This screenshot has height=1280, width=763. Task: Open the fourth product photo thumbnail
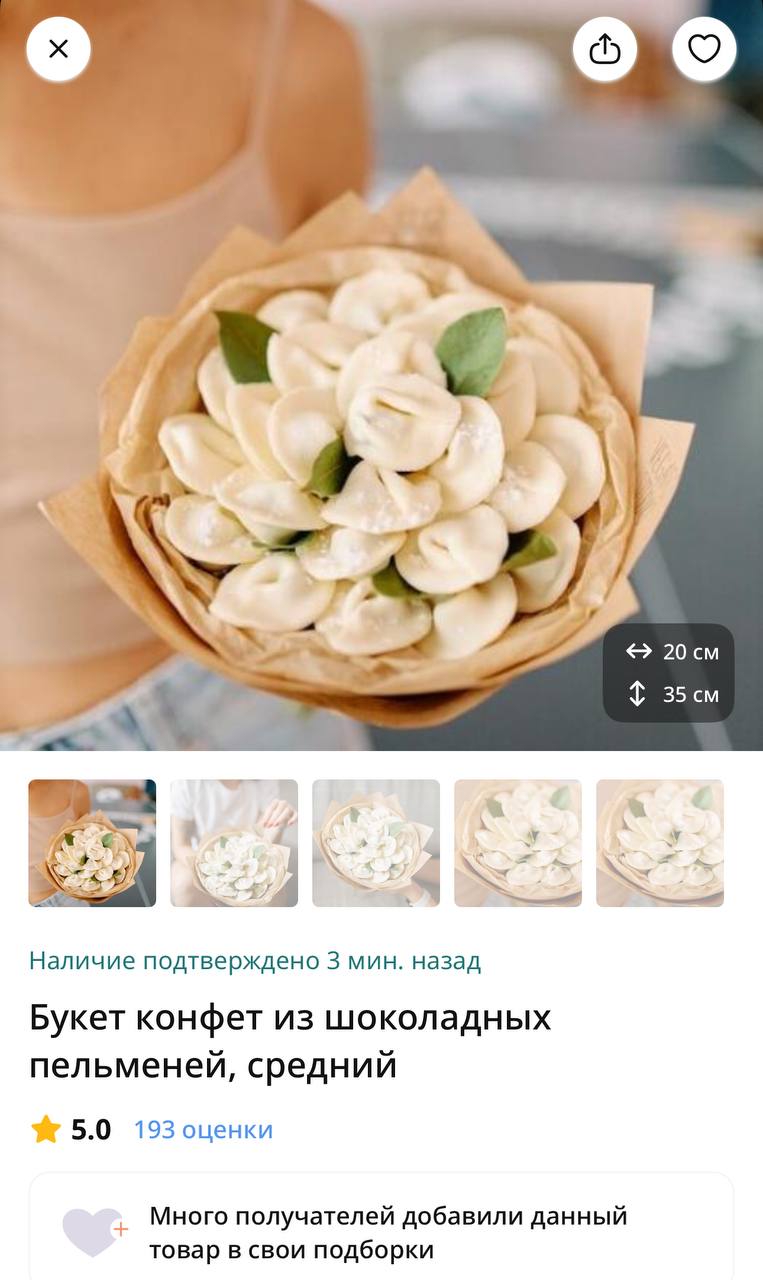click(518, 843)
